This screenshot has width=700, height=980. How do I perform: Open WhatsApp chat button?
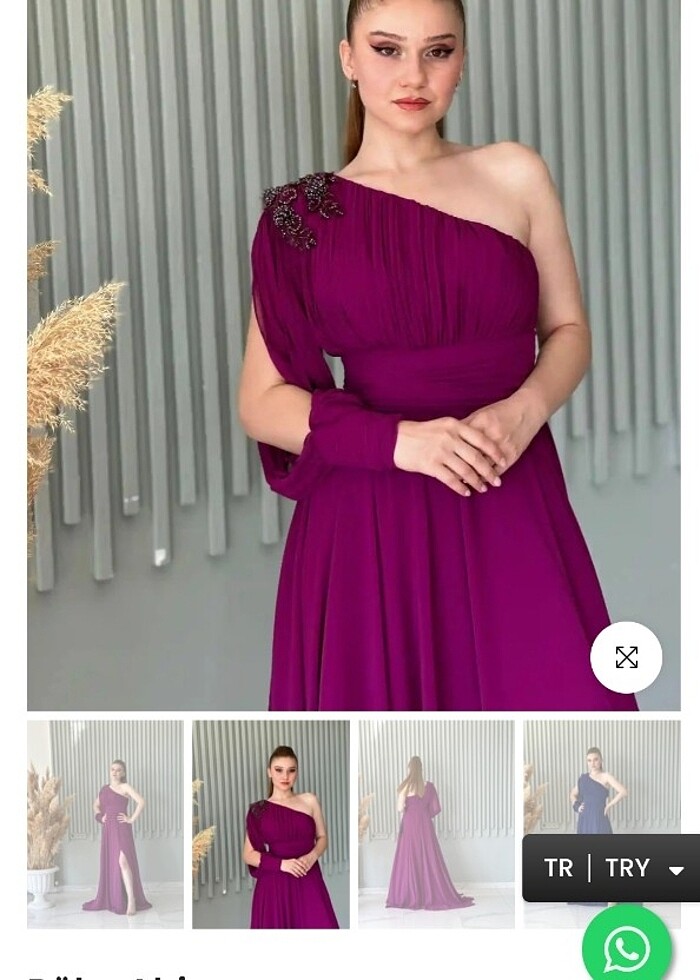(x=627, y=947)
